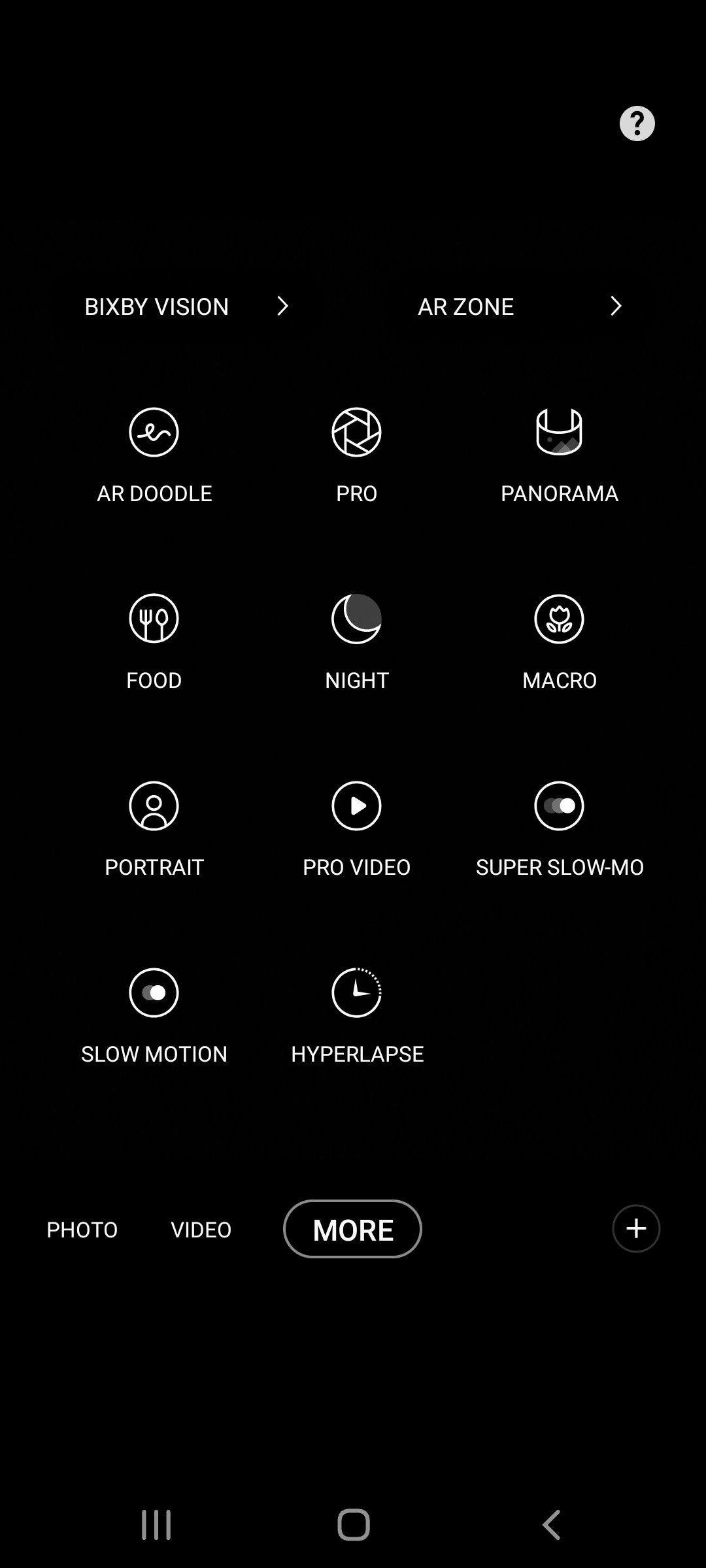Image resolution: width=706 pixels, height=1568 pixels.
Task: Choose Super Slow-Mo mode
Action: point(559,830)
